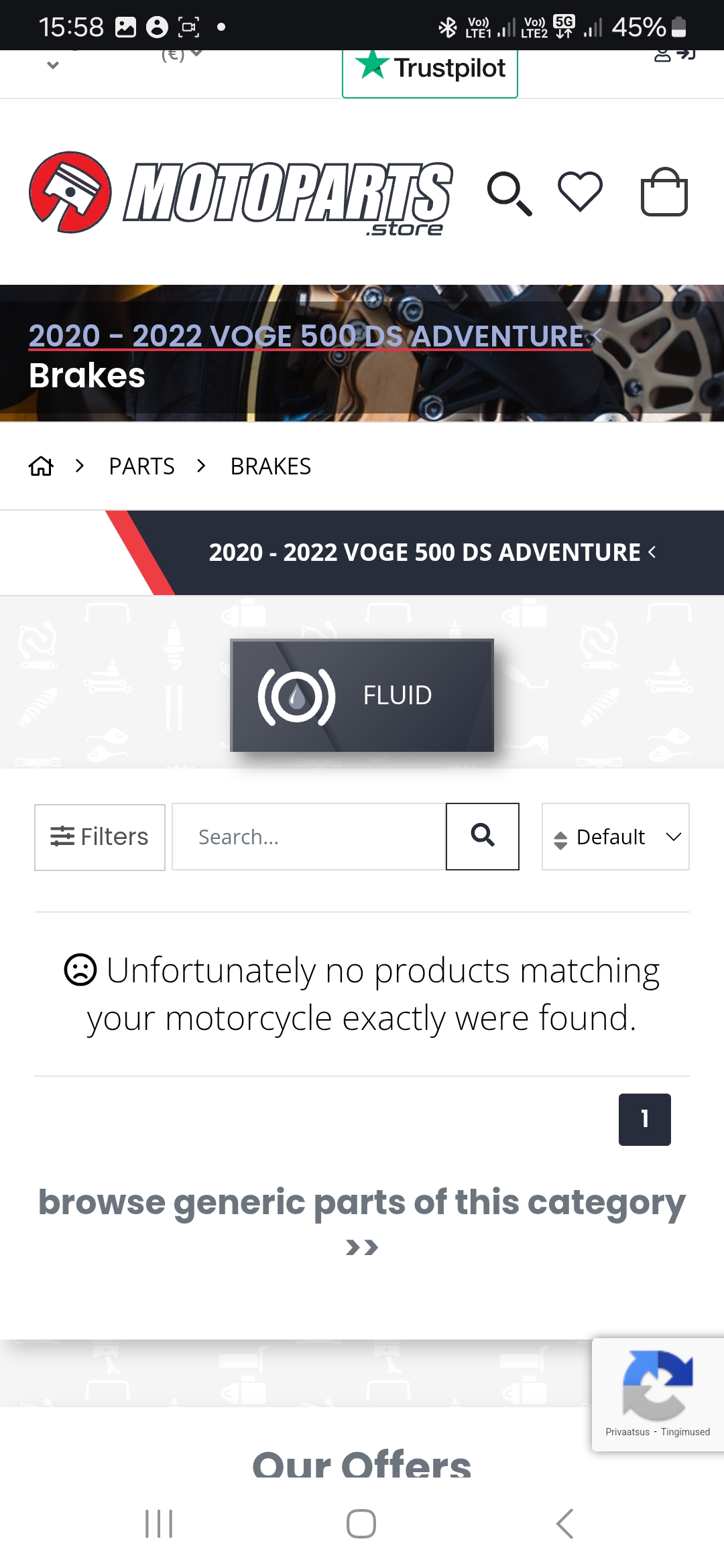Open the shopping bag cart

(664, 192)
